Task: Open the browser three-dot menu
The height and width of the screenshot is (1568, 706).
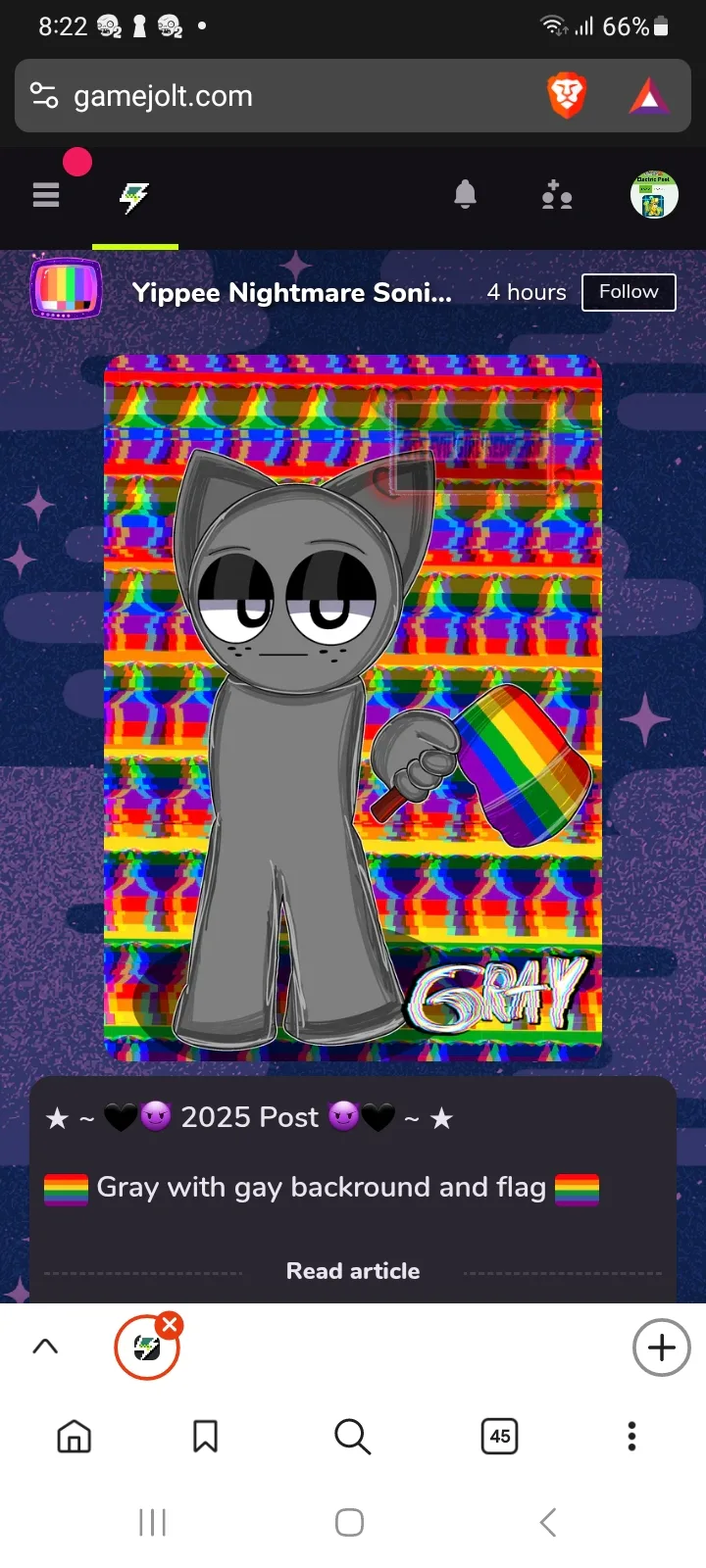Action: click(x=631, y=1437)
